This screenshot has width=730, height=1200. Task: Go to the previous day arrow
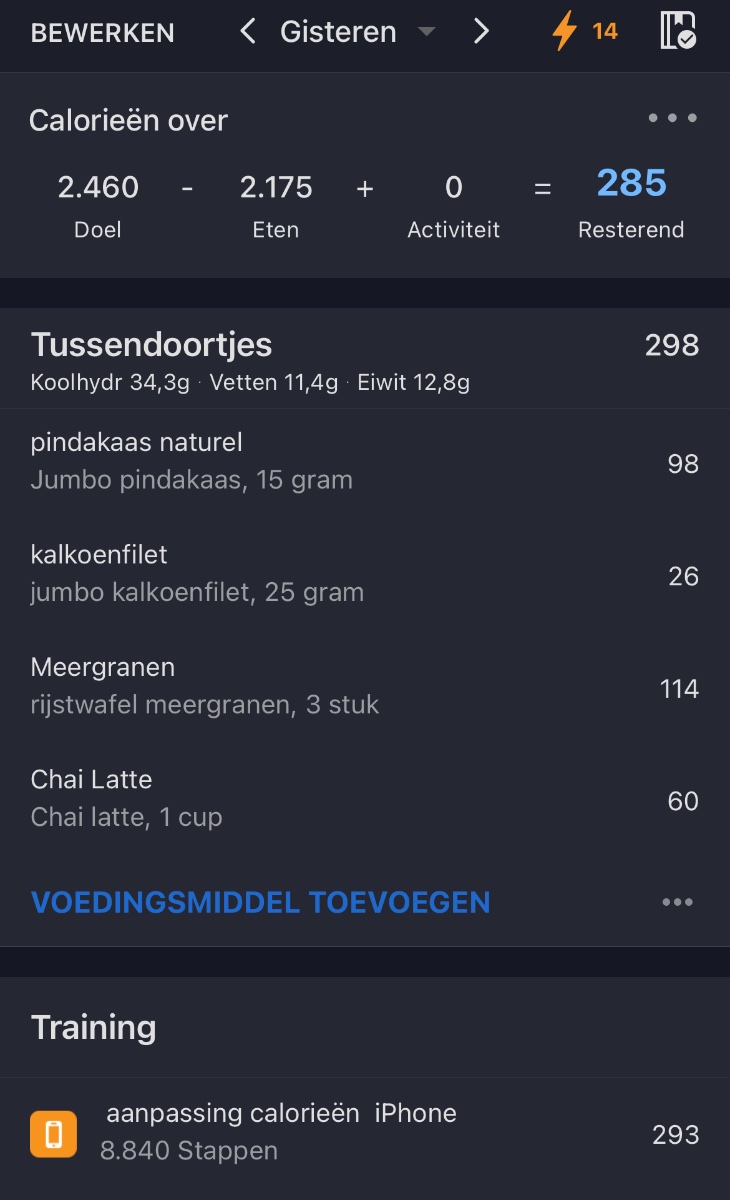tap(248, 32)
